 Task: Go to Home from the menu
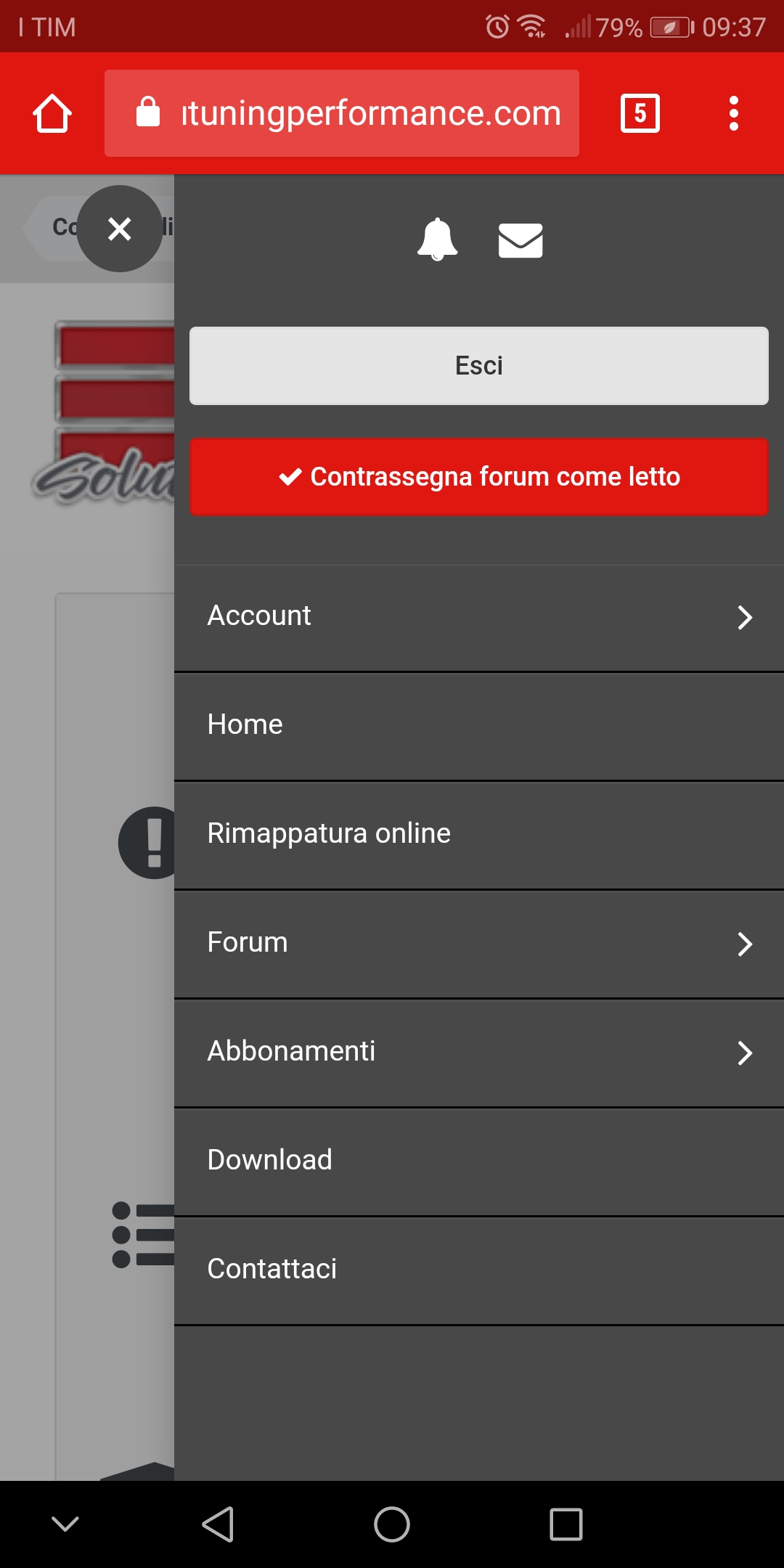pos(479,726)
